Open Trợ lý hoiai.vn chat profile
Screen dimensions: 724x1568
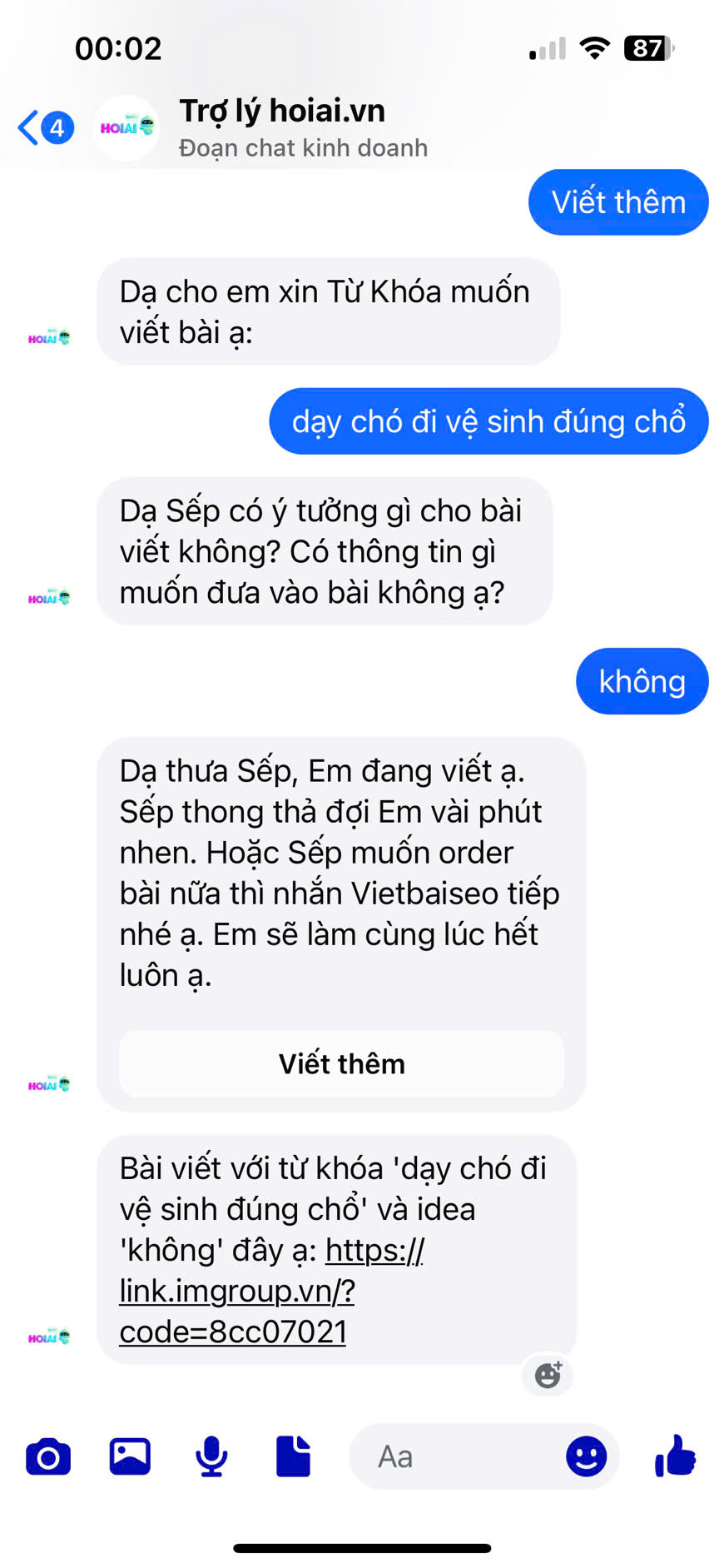click(281, 127)
